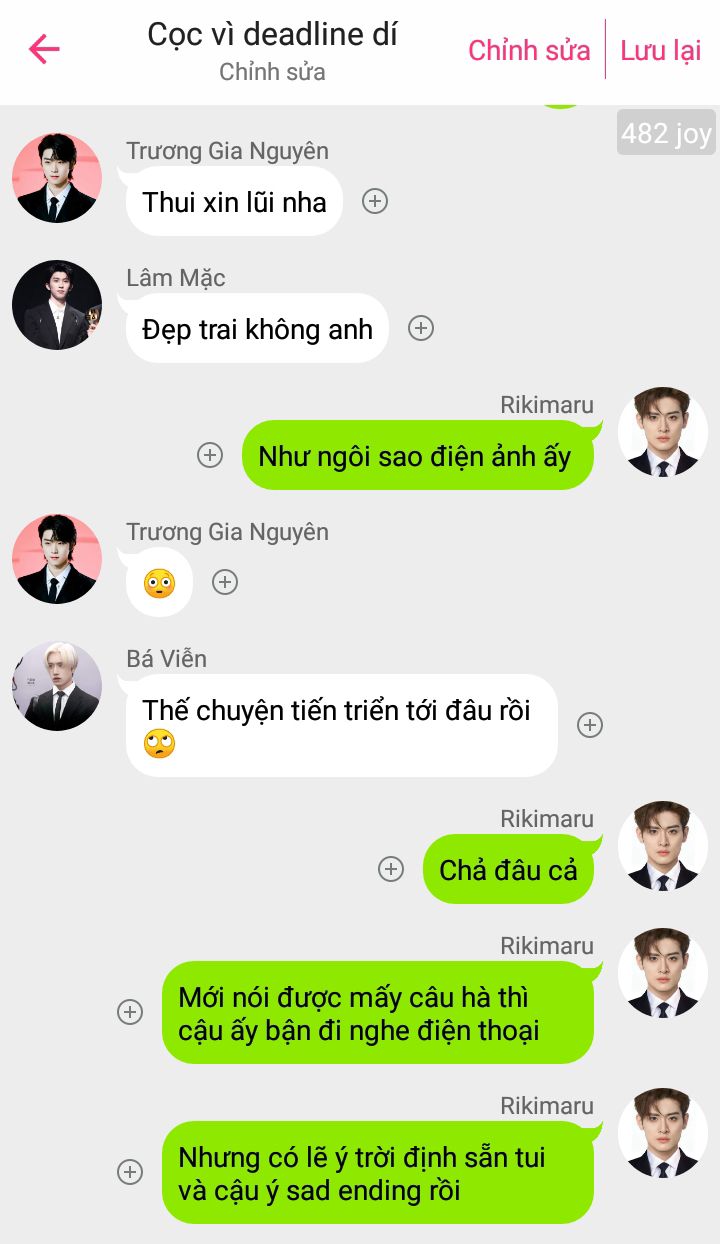The width and height of the screenshot is (720, 1244).
Task: Tap plus icon beside "Mới nói được mấy câu" message
Action: [x=130, y=1012]
